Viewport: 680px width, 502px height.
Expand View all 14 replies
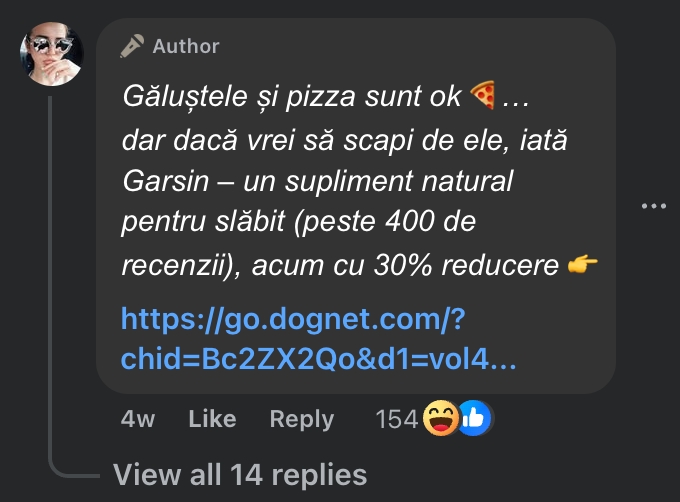pyautogui.click(x=240, y=473)
